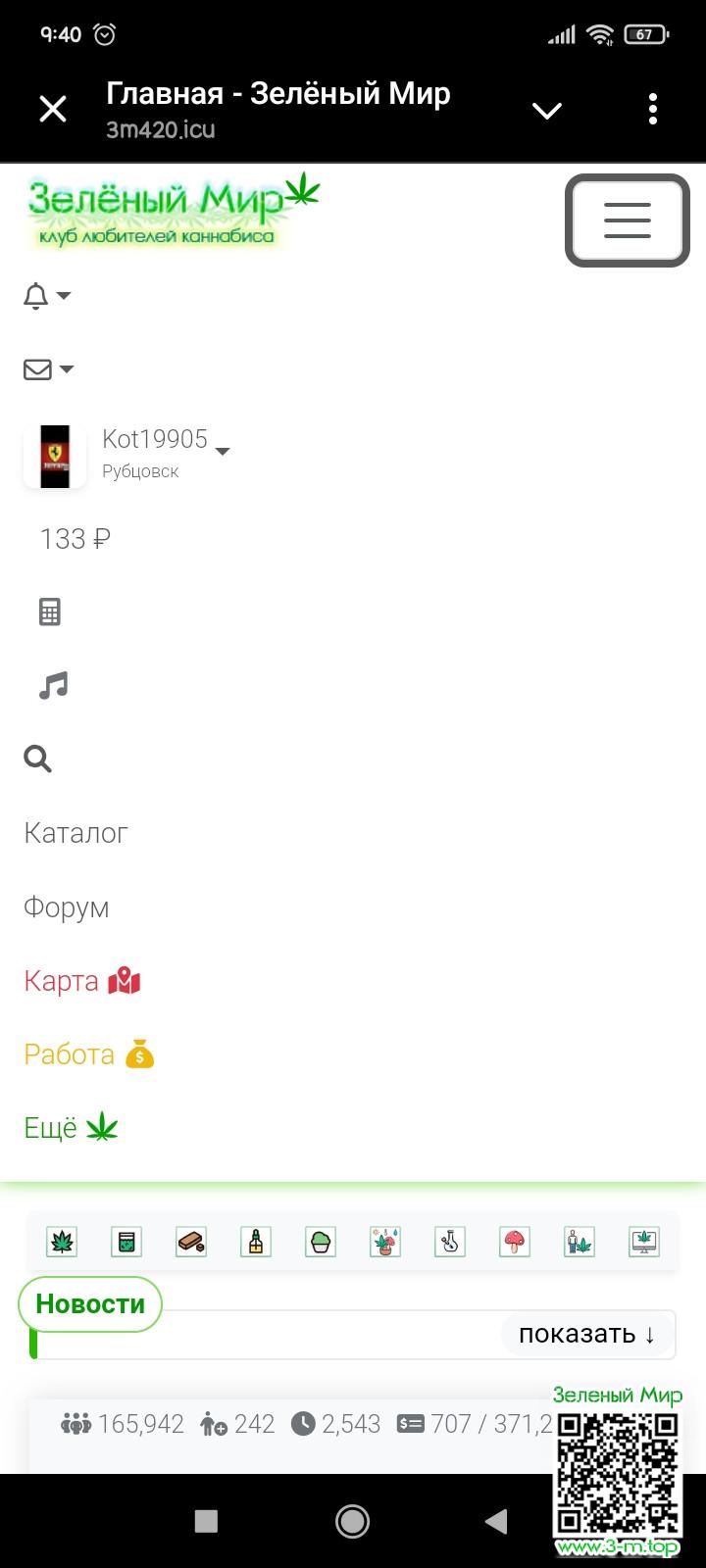Open the Форум section
This screenshot has width=706, height=1568.
click(x=67, y=907)
